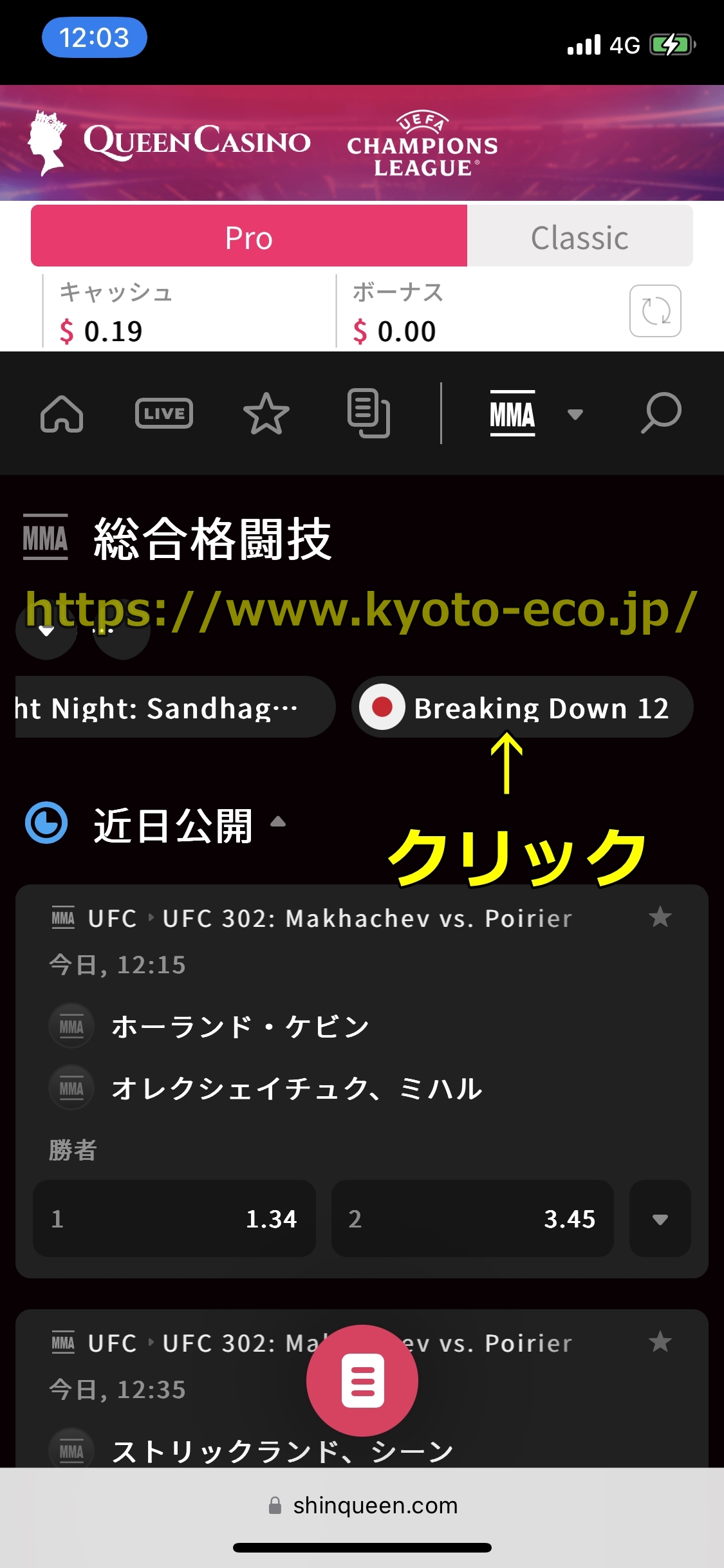
Task: Bet on winner 2 at odds 3.45
Action: (472, 1218)
